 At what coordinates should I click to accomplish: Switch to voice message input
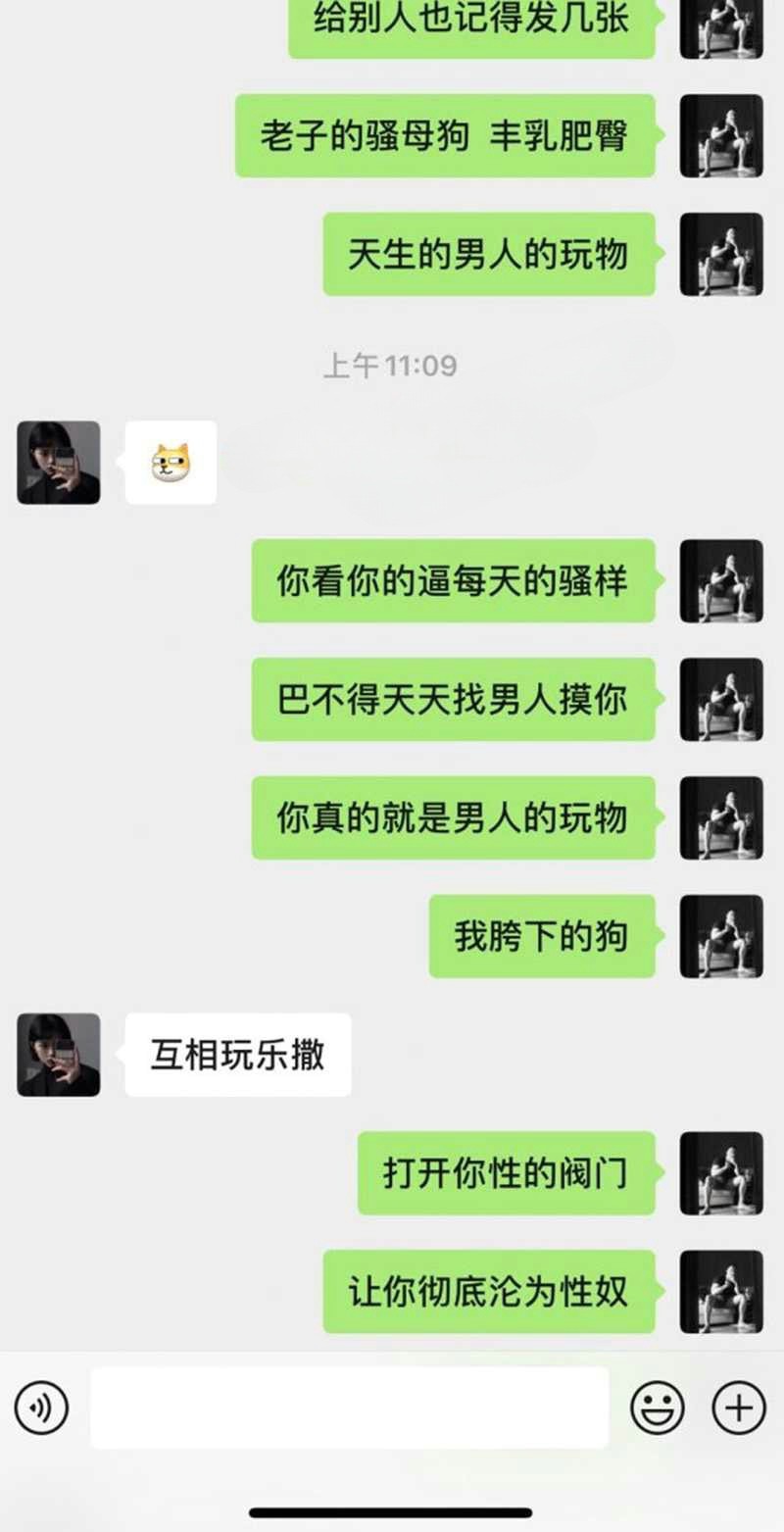click(41, 1408)
